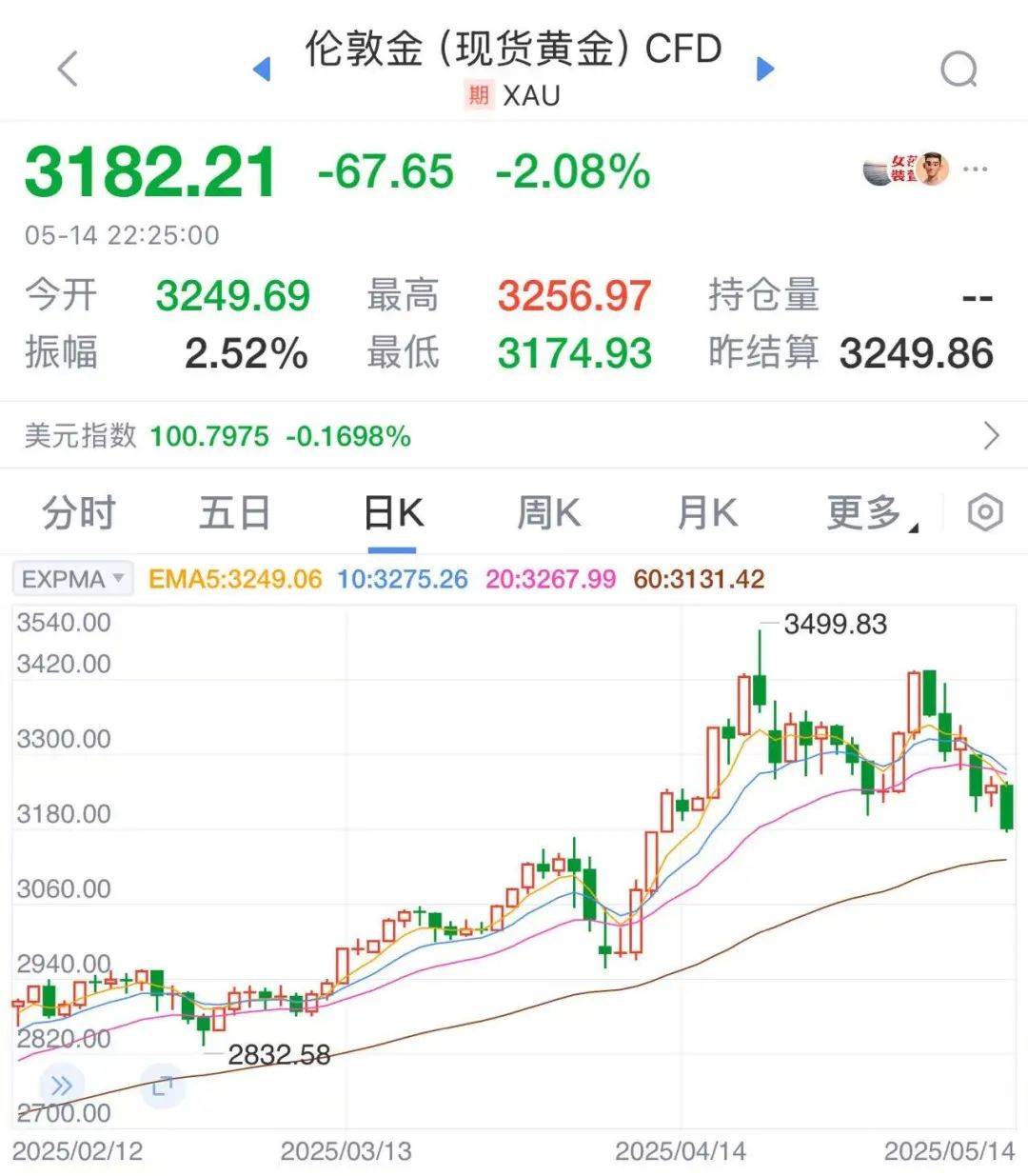Tap the fullscreen capture icon on the chart
This screenshot has height=1176, width=1028.
pyautogui.click(x=160, y=1083)
